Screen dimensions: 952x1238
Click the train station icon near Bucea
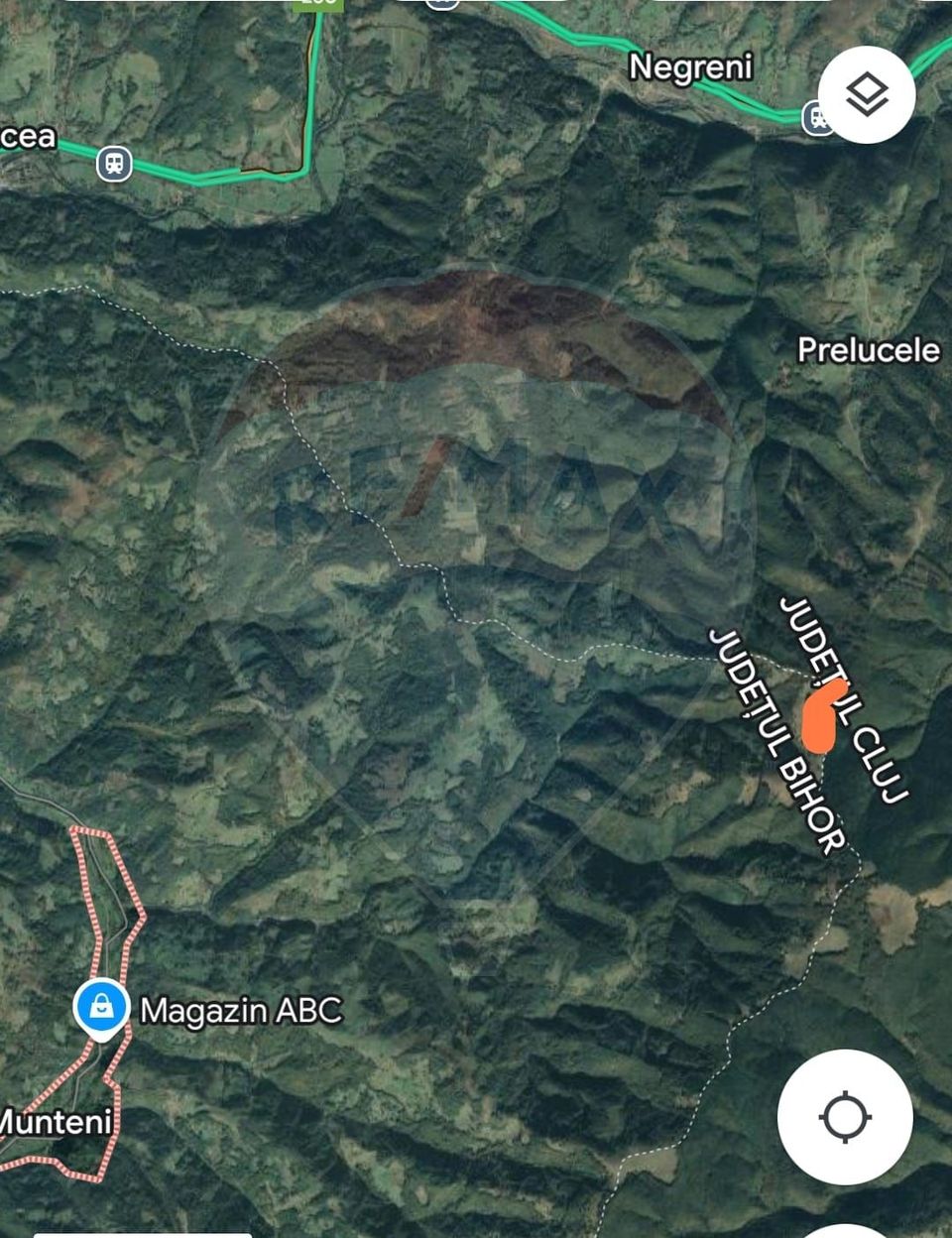coord(112,164)
